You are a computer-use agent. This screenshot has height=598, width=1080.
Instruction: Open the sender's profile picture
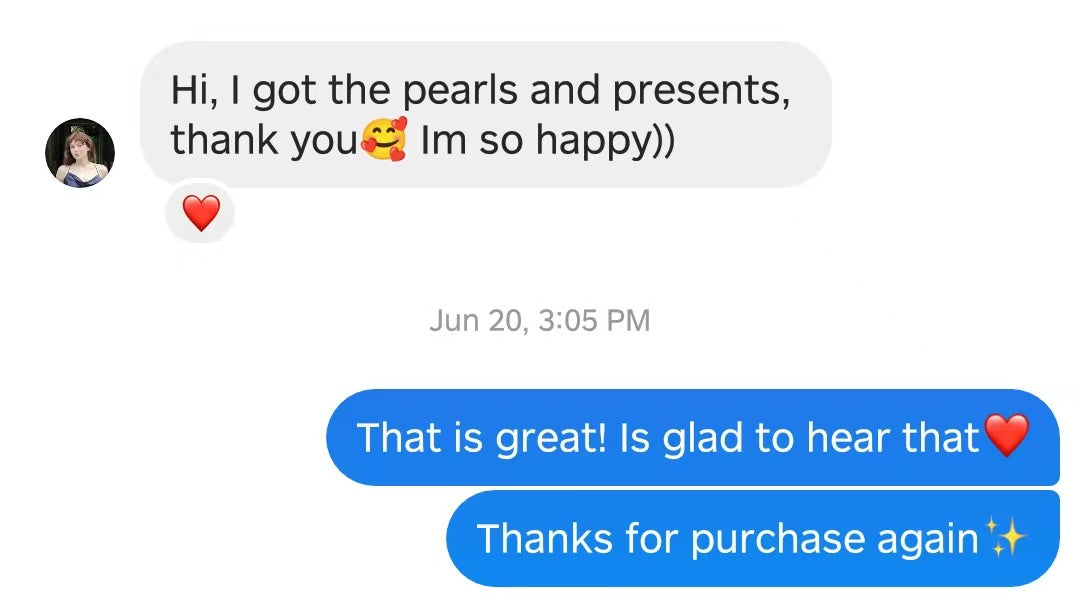pos(80,153)
